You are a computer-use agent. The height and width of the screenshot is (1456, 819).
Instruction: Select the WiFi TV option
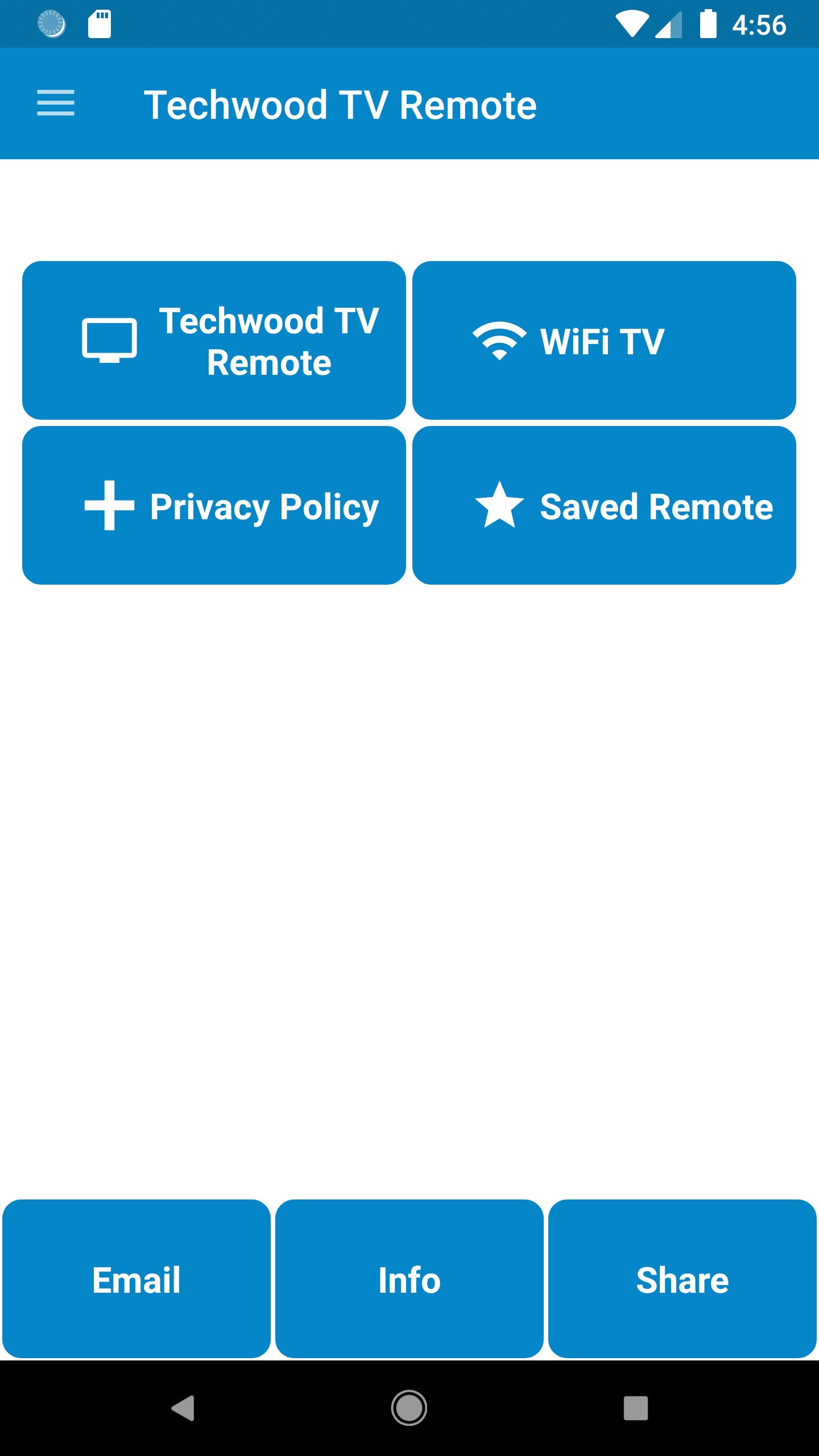604,340
